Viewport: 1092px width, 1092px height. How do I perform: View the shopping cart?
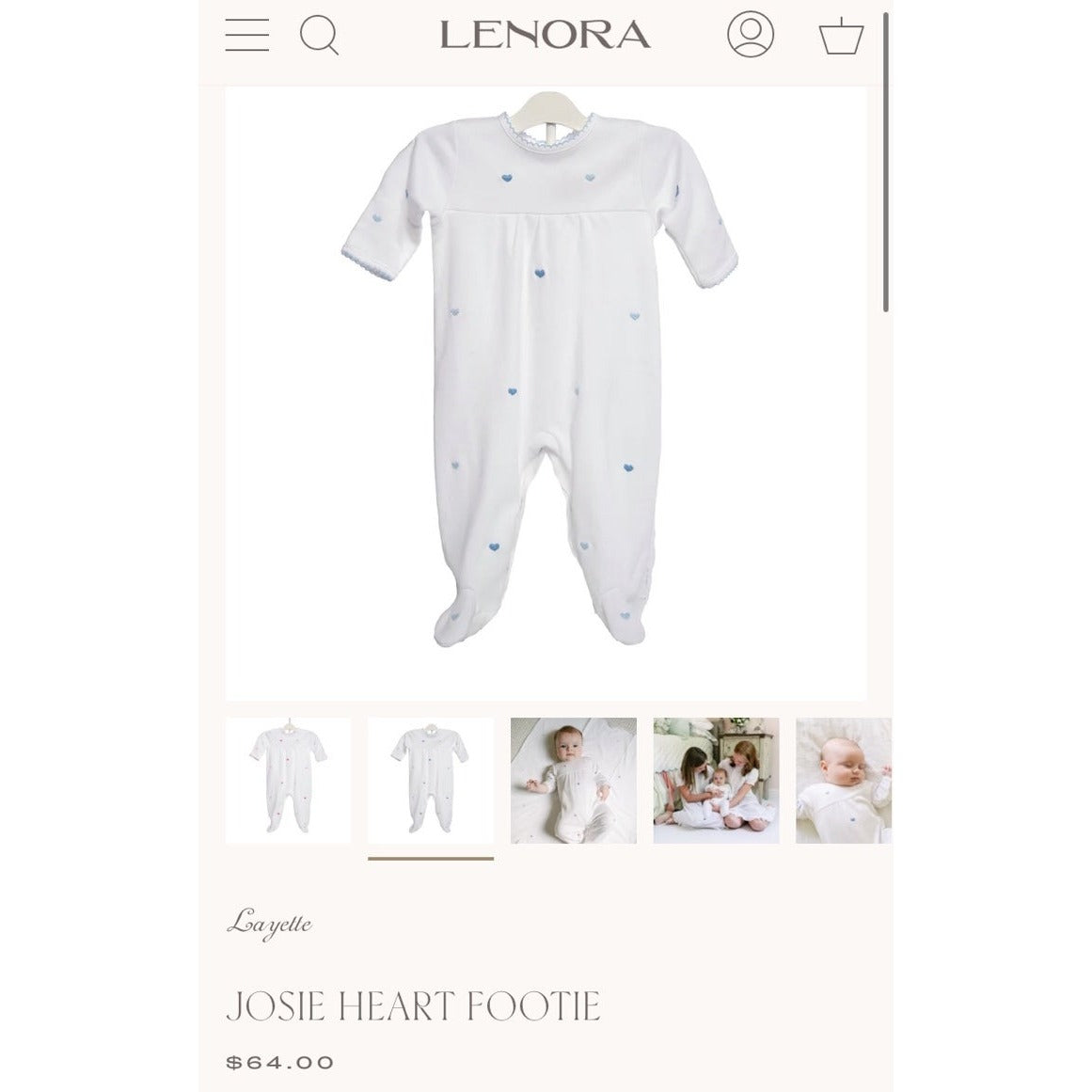tap(841, 37)
